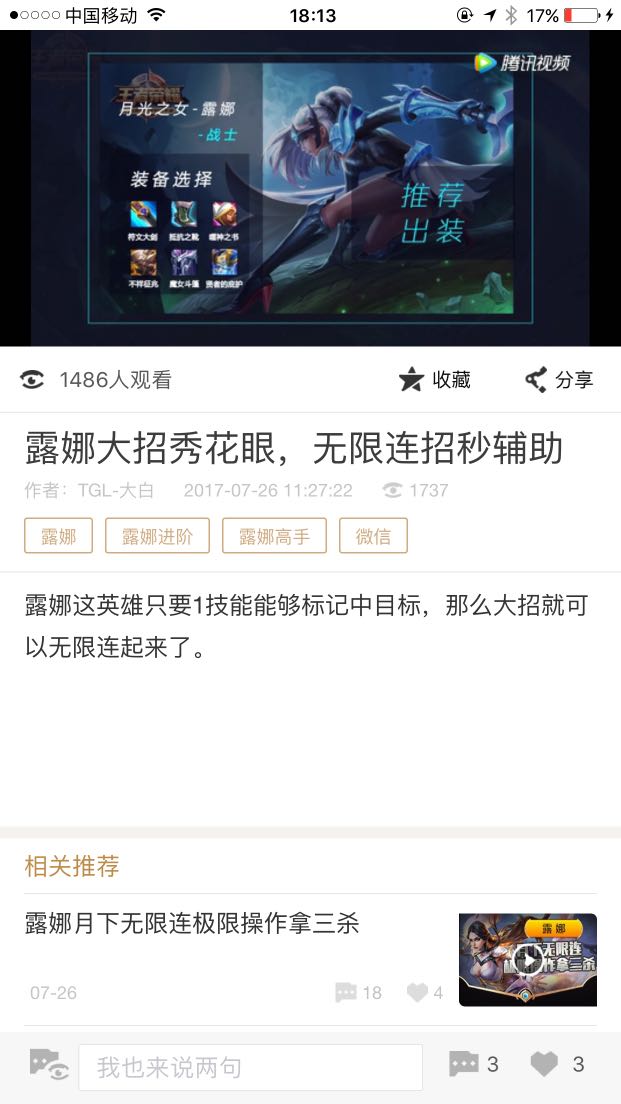Play the 露娜 video at the top

tap(310, 188)
